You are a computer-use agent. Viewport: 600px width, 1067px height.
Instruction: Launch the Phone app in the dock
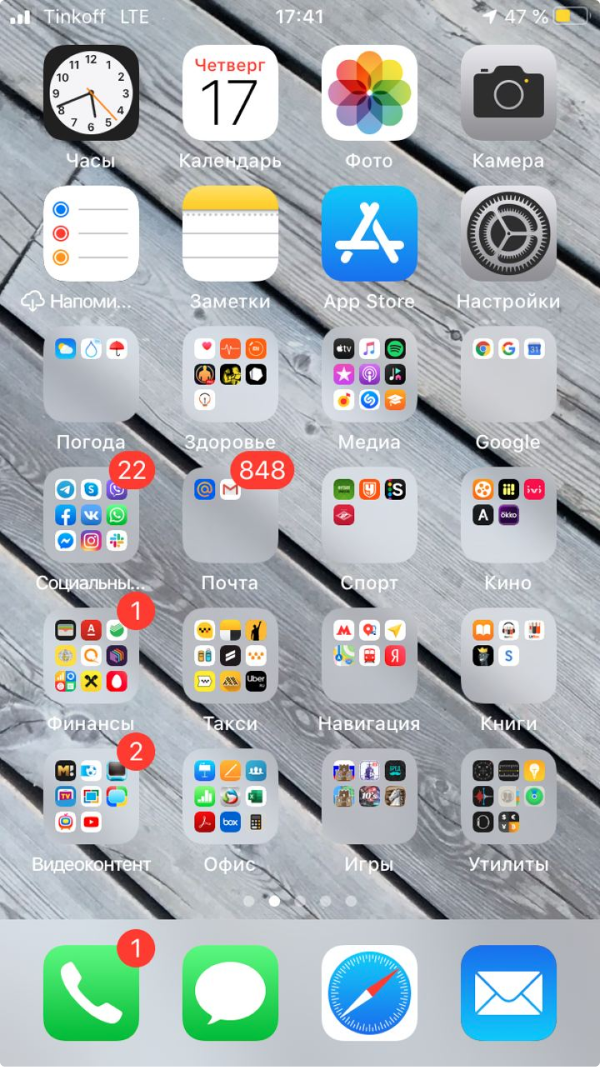pyautogui.click(x=91, y=993)
